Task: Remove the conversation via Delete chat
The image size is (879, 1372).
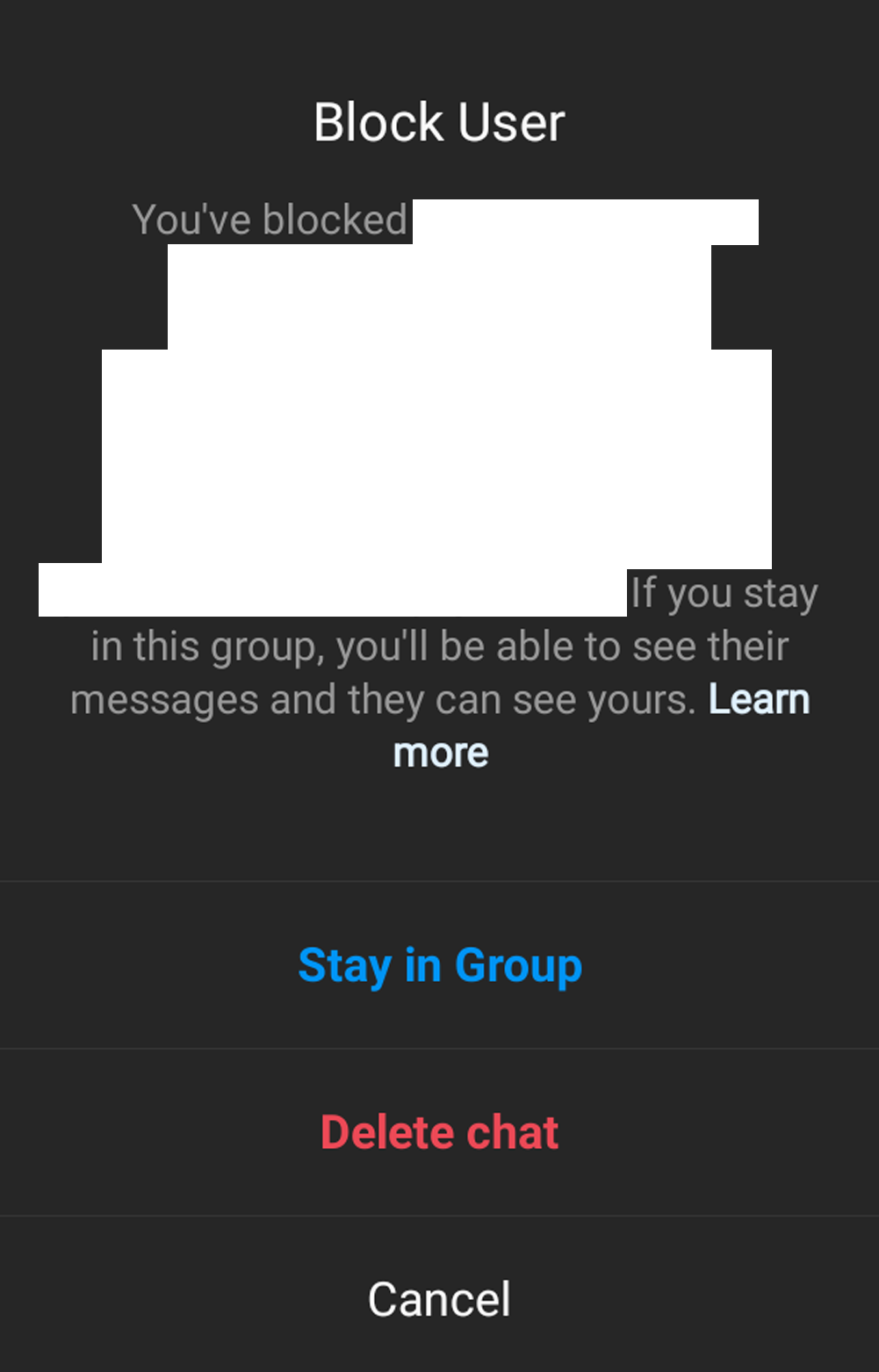Action: click(439, 1131)
